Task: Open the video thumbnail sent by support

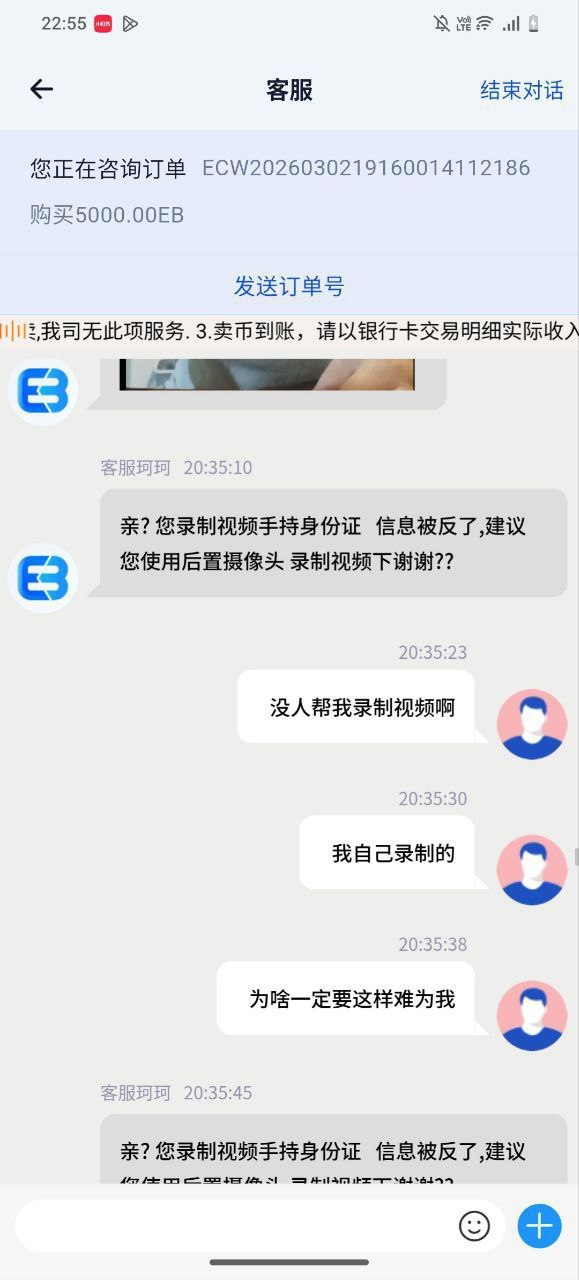Action: point(267,374)
